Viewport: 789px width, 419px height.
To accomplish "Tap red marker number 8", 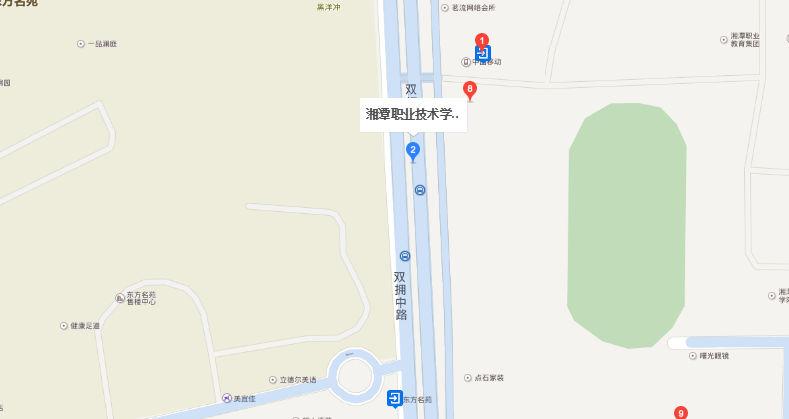I will pyautogui.click(x=470, y=90).
